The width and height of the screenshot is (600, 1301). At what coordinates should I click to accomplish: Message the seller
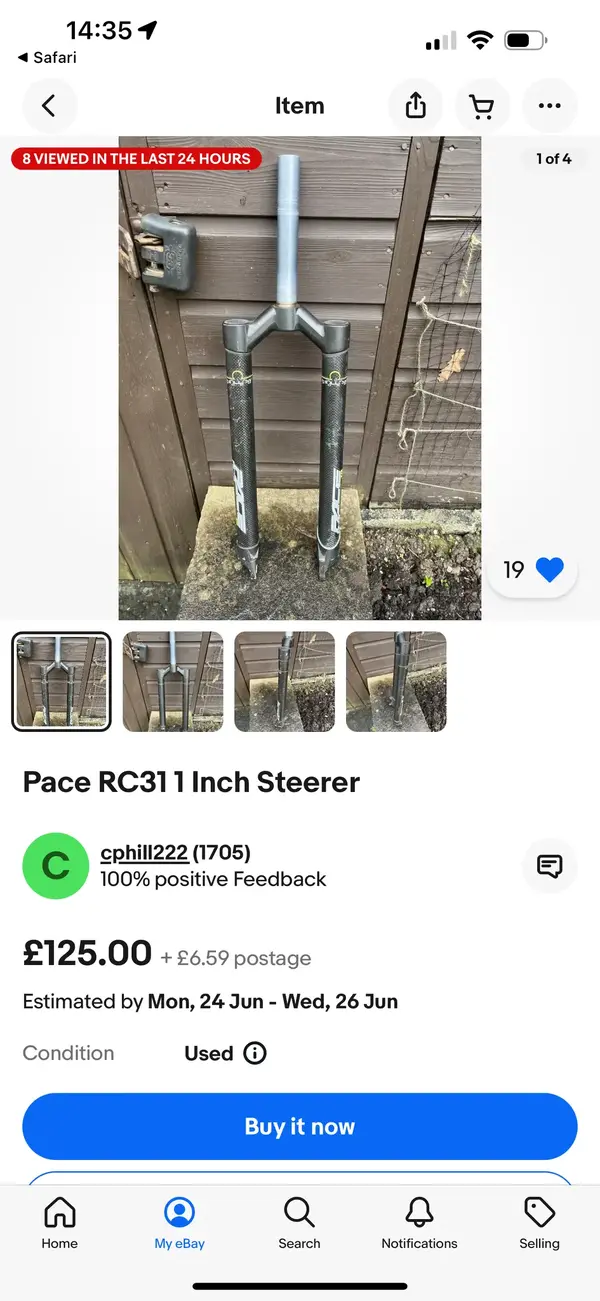coord(549,866)
